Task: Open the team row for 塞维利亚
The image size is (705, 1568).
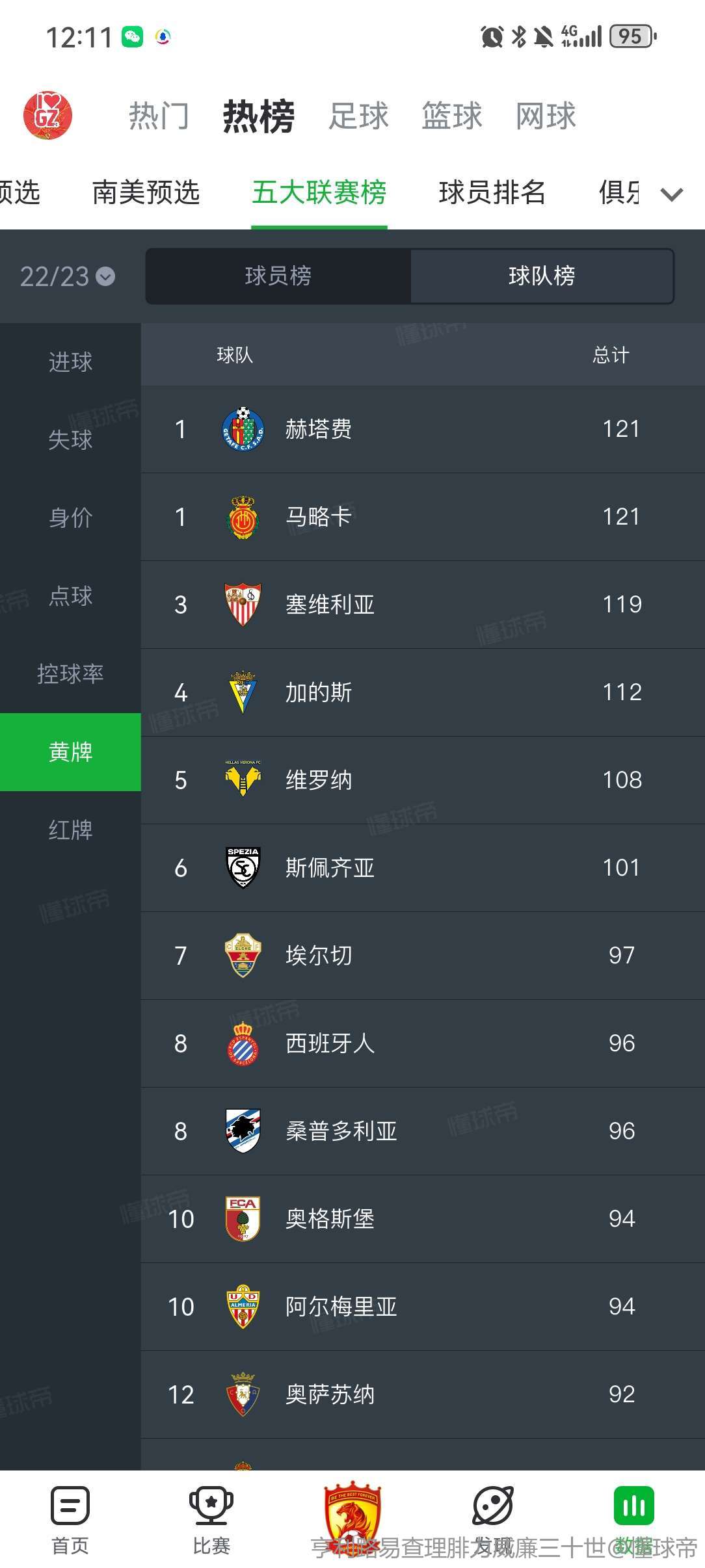Action: [x=423, y=605]
